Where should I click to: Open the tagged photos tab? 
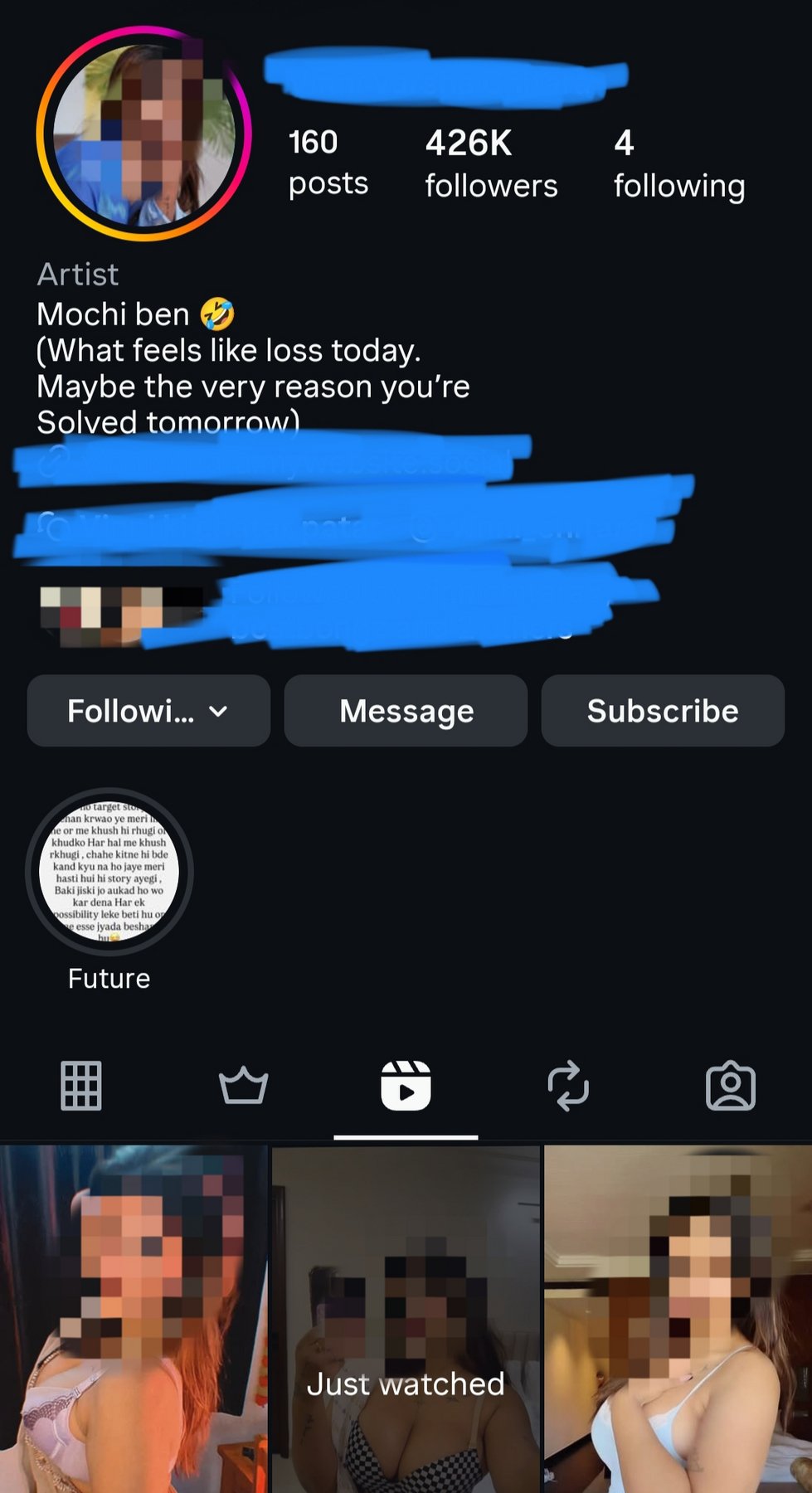click(x=730, y=1086)
